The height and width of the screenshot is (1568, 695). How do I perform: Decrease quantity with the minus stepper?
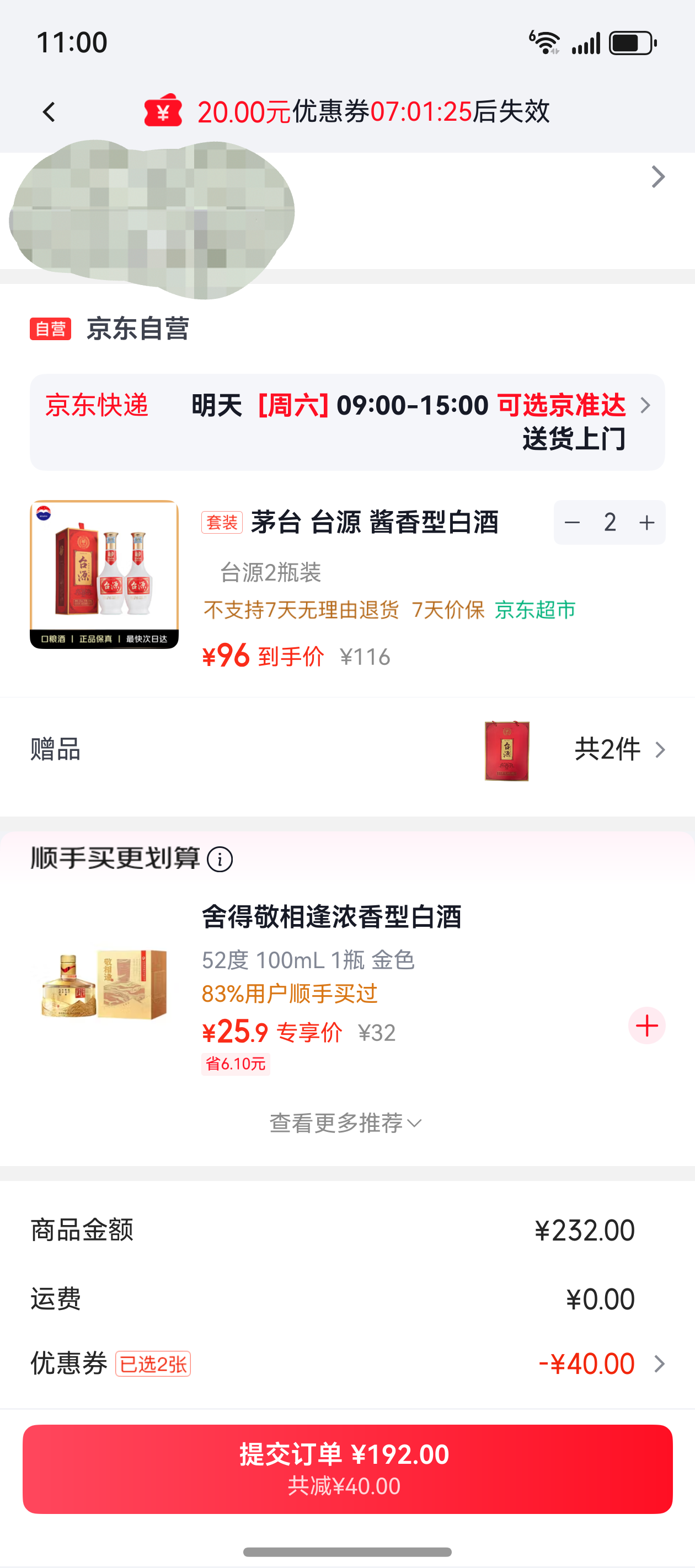(571, 522)
